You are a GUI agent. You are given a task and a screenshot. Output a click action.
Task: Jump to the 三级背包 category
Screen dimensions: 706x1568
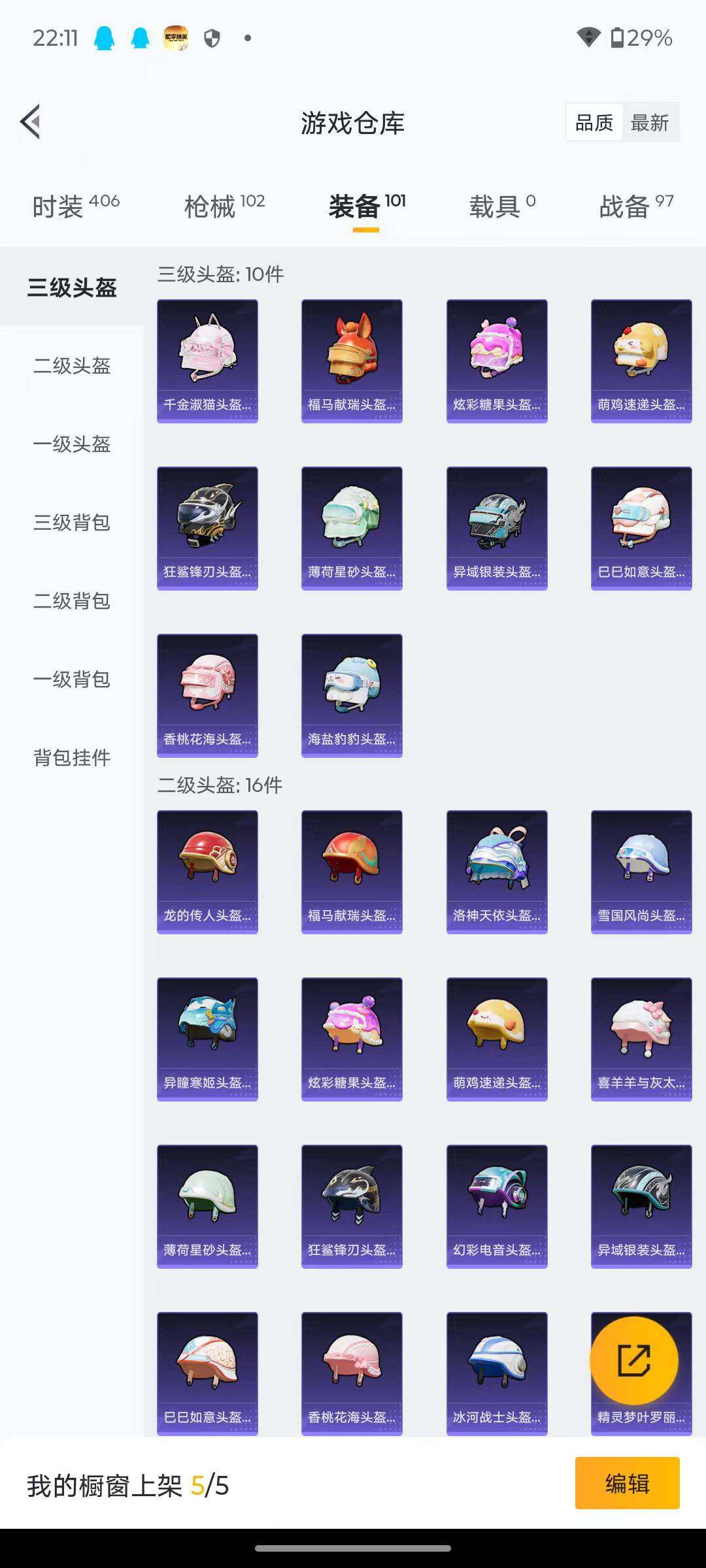(x=72, y=523)
